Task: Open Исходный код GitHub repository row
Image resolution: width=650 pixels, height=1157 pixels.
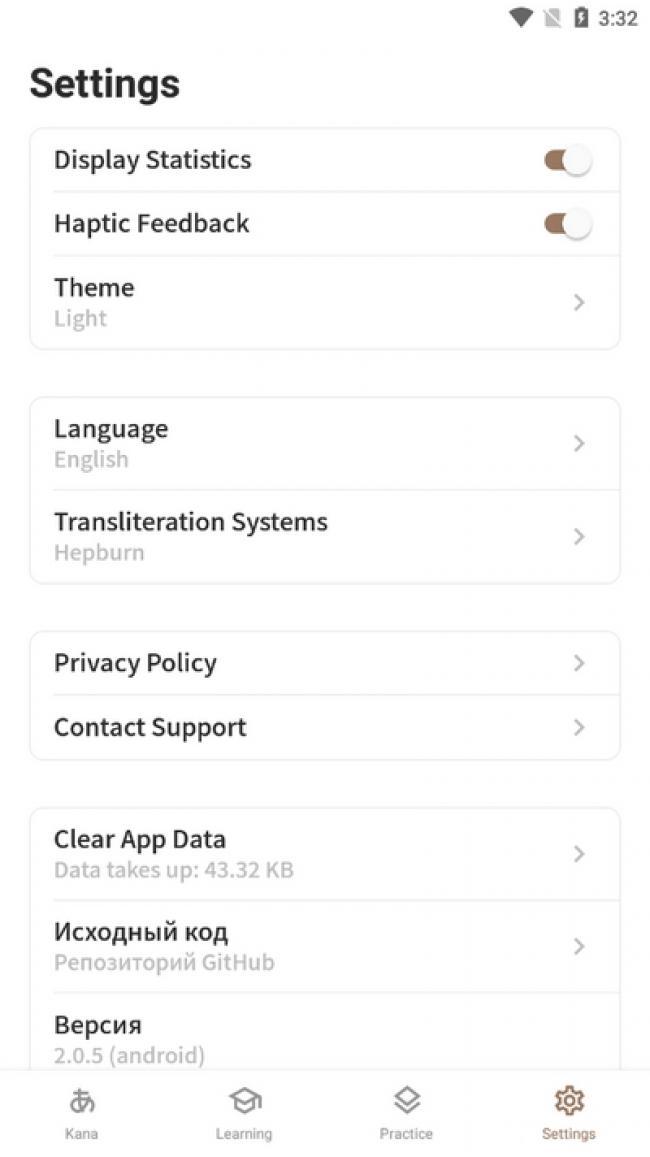Action: [325, 947]
